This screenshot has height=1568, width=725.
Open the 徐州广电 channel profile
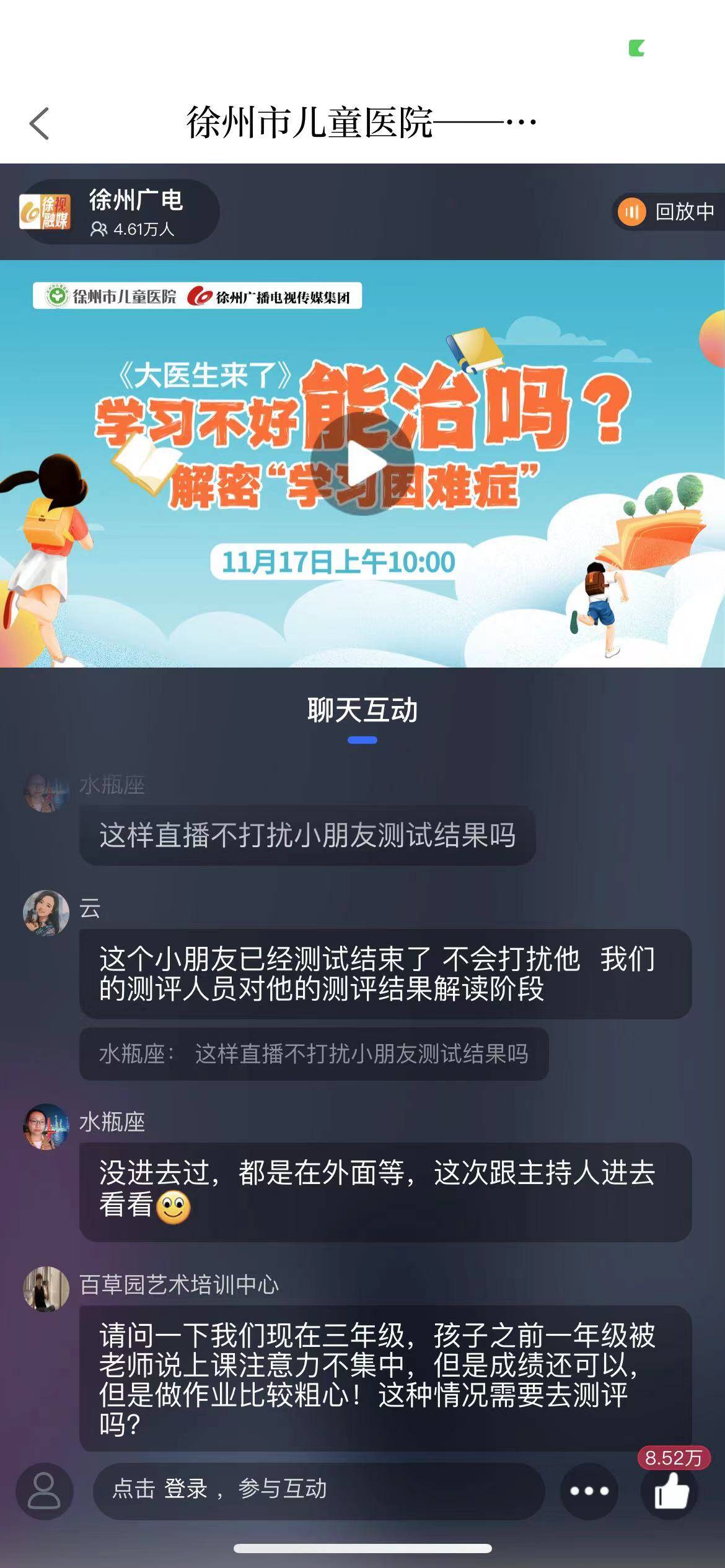119,212
